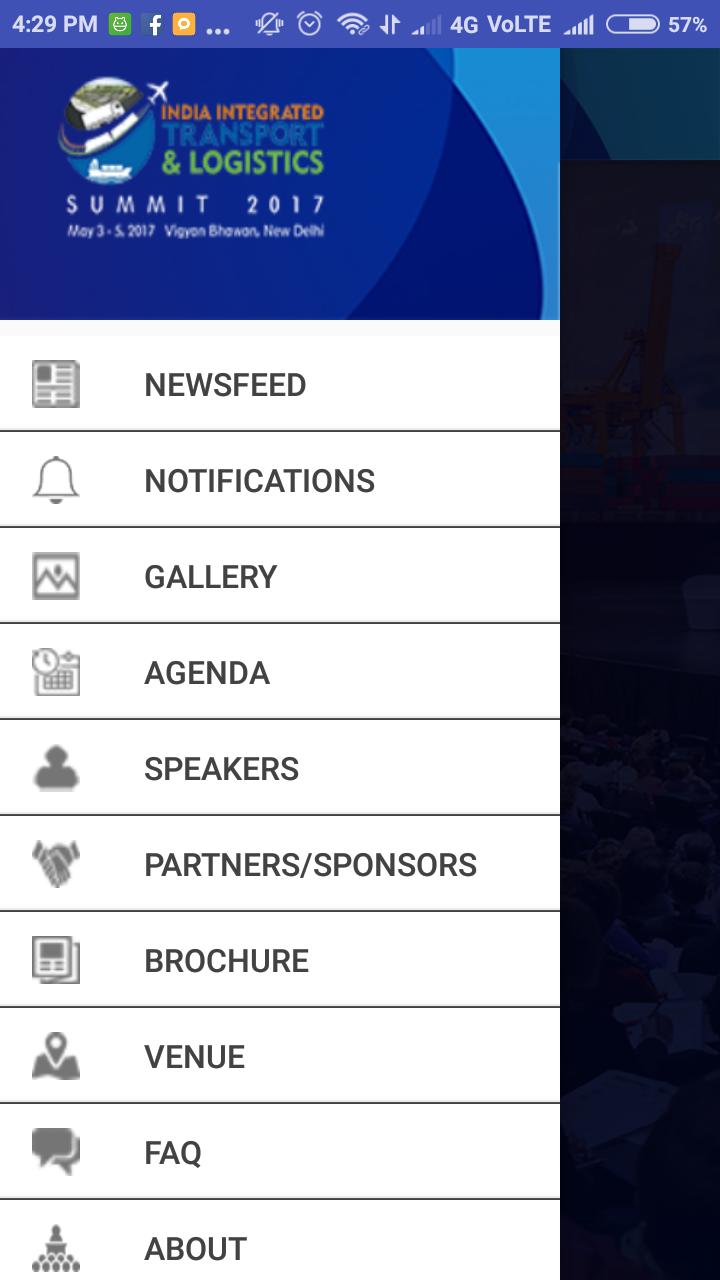Open the Gallery section
The width and height of the screenshot is (720, 1280).
point(210,577)
